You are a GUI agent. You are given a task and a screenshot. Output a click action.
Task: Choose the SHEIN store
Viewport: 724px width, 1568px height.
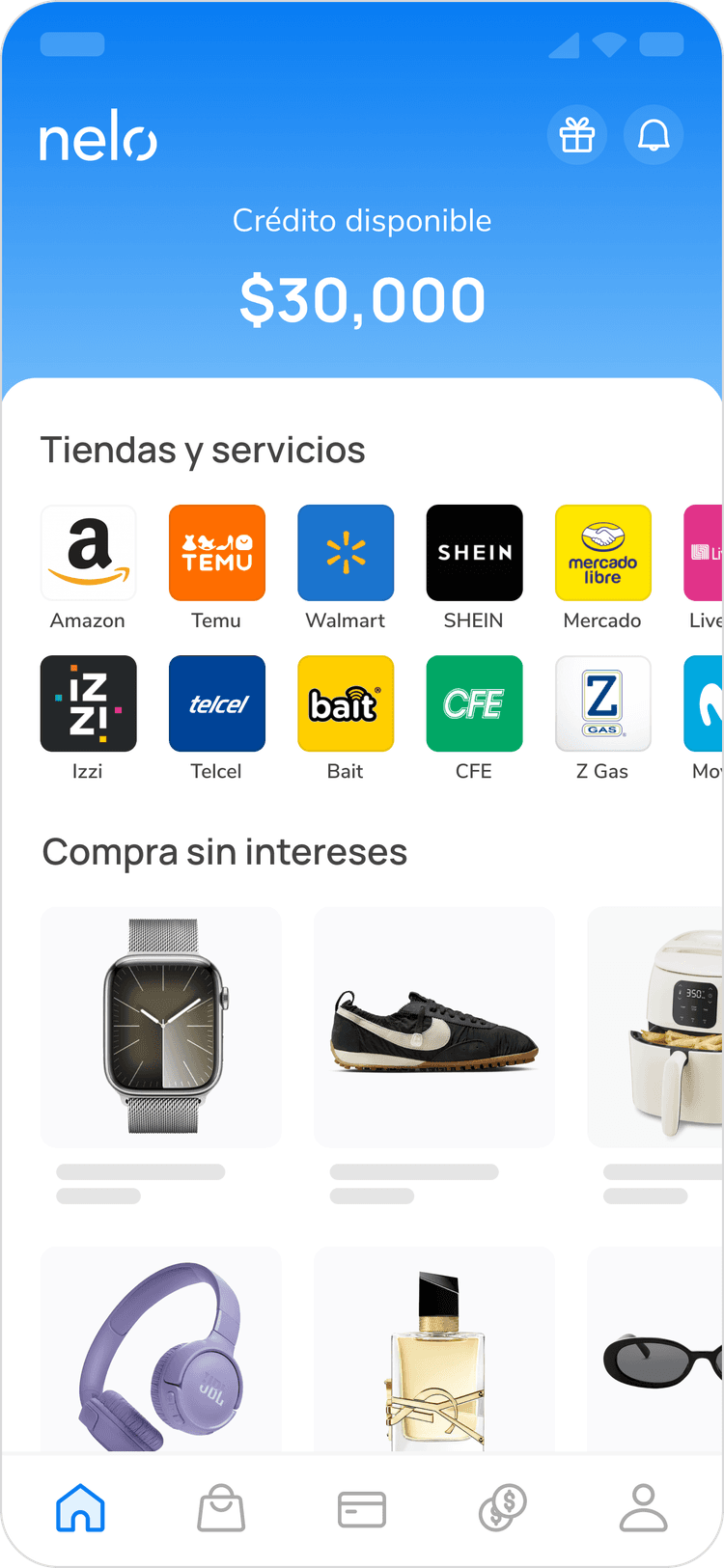[x=474, y=553]
